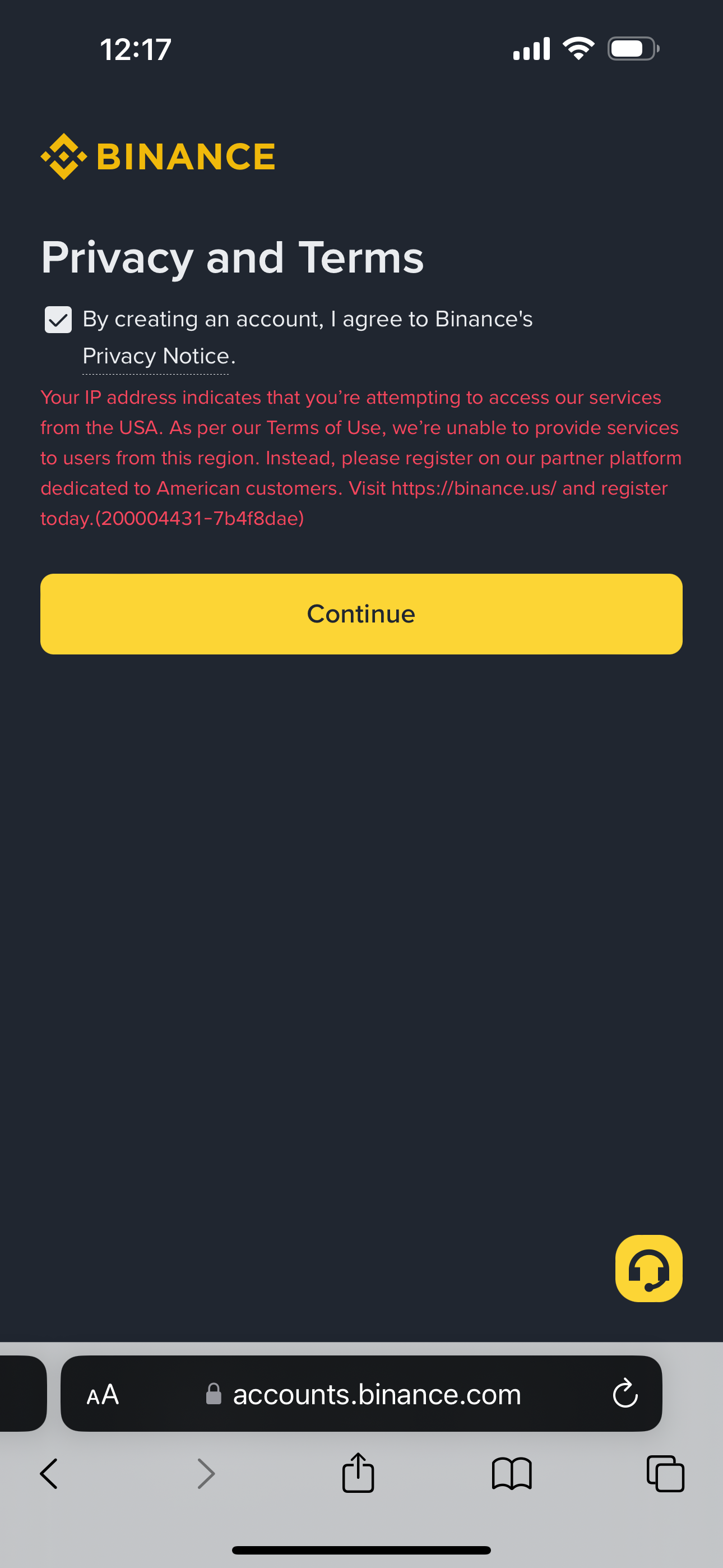The height and width of the screenshot is (1568, 723).
Task: Open the AA reader options
Action: pos(102,1394)
